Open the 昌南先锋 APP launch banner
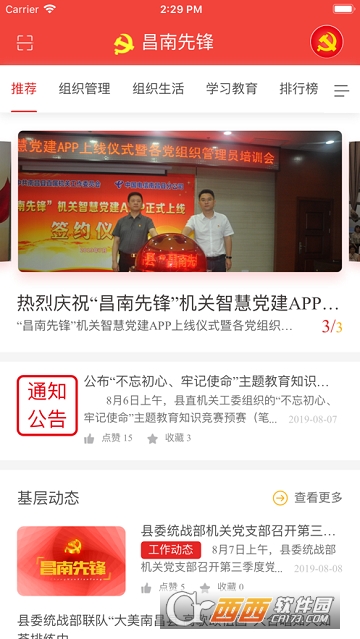 (x=180, y=201)
